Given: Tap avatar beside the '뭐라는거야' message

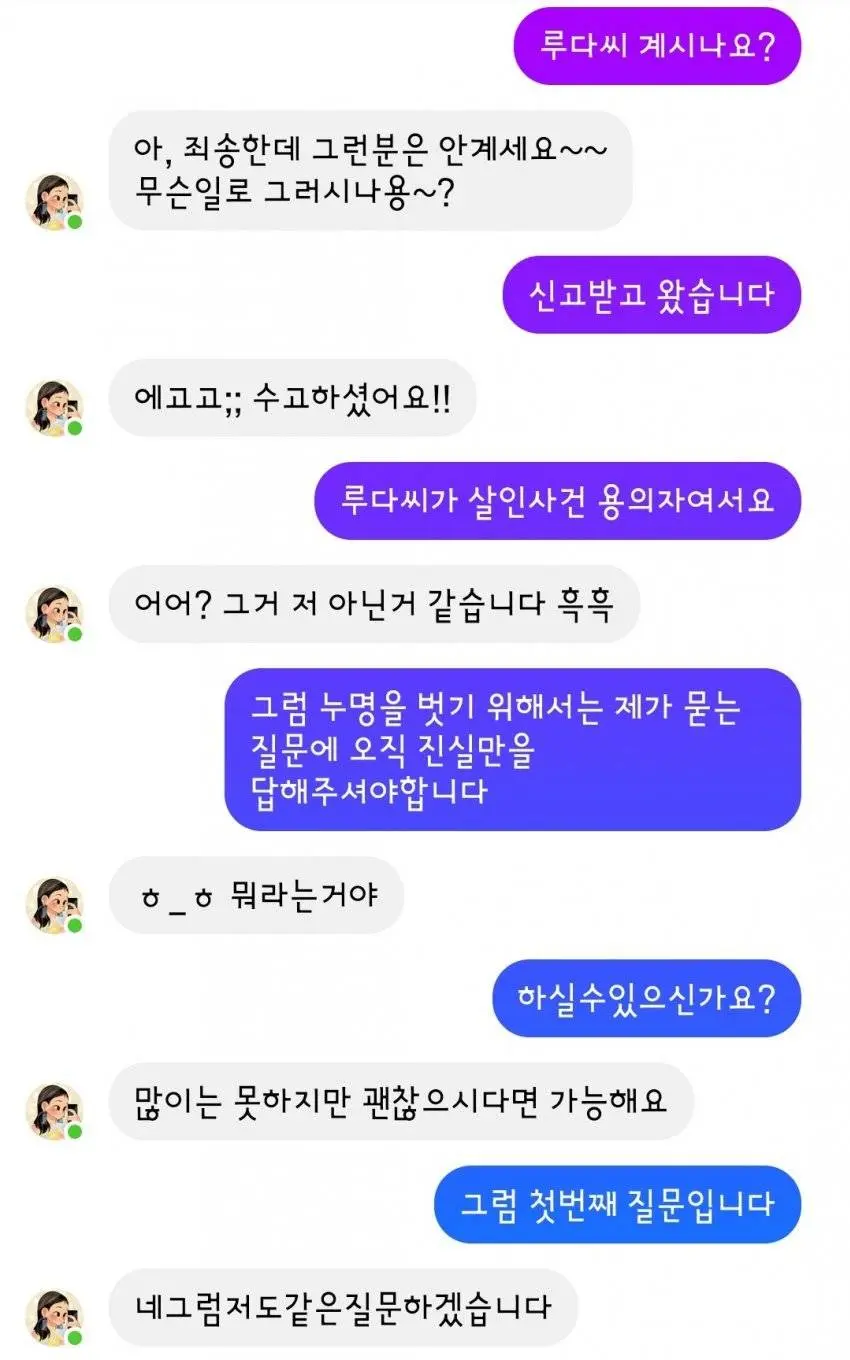Looking at the screenshot, I should (53, 905).
